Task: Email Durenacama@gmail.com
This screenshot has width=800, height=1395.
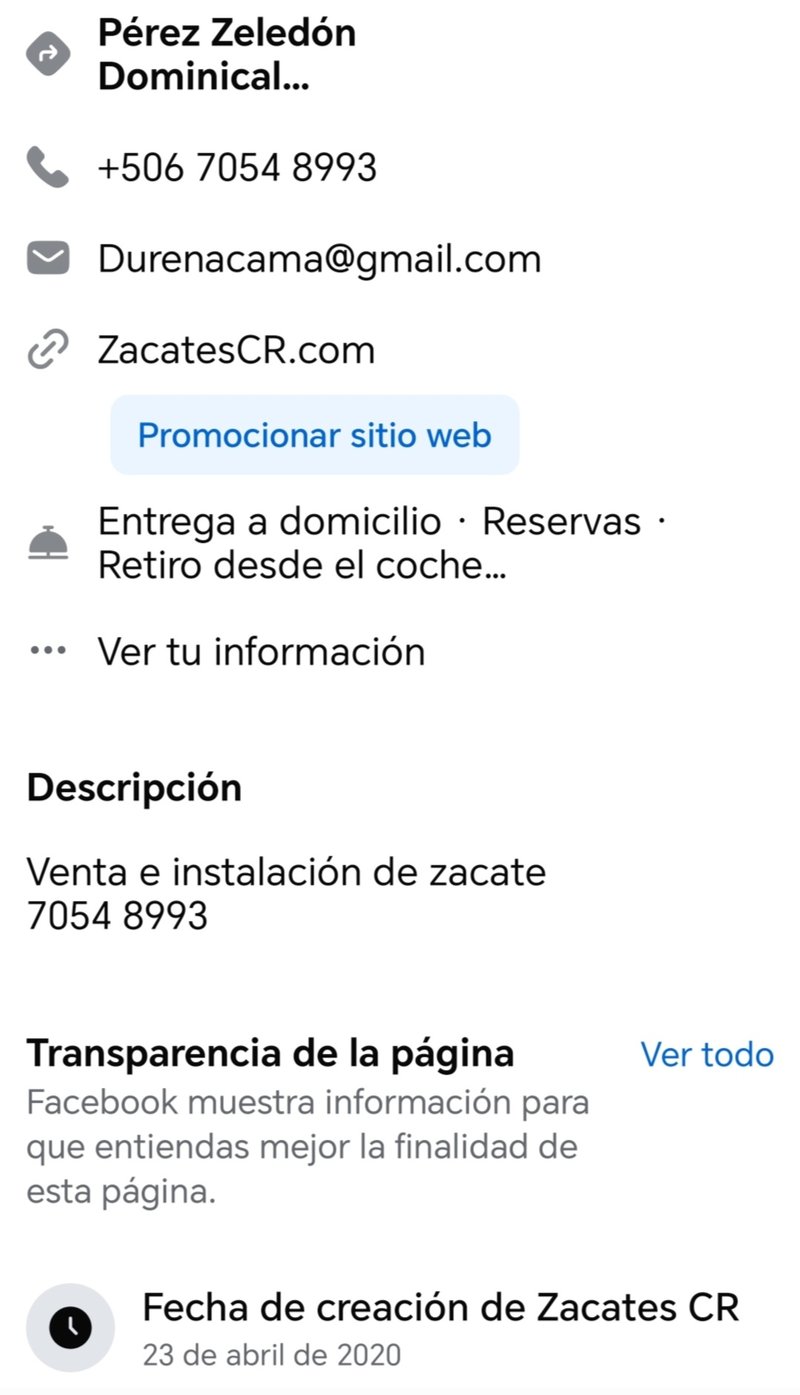Action: click(318, 259)
